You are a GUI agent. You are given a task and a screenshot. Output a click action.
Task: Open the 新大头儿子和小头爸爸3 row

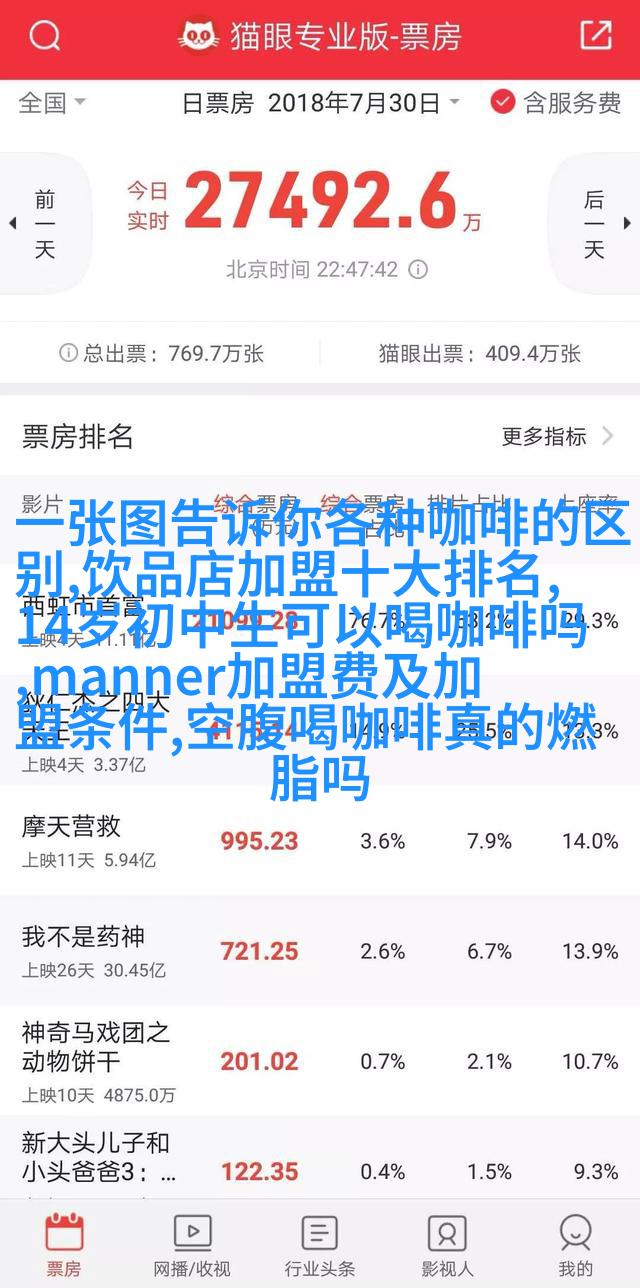click(x=320, y=1158)
